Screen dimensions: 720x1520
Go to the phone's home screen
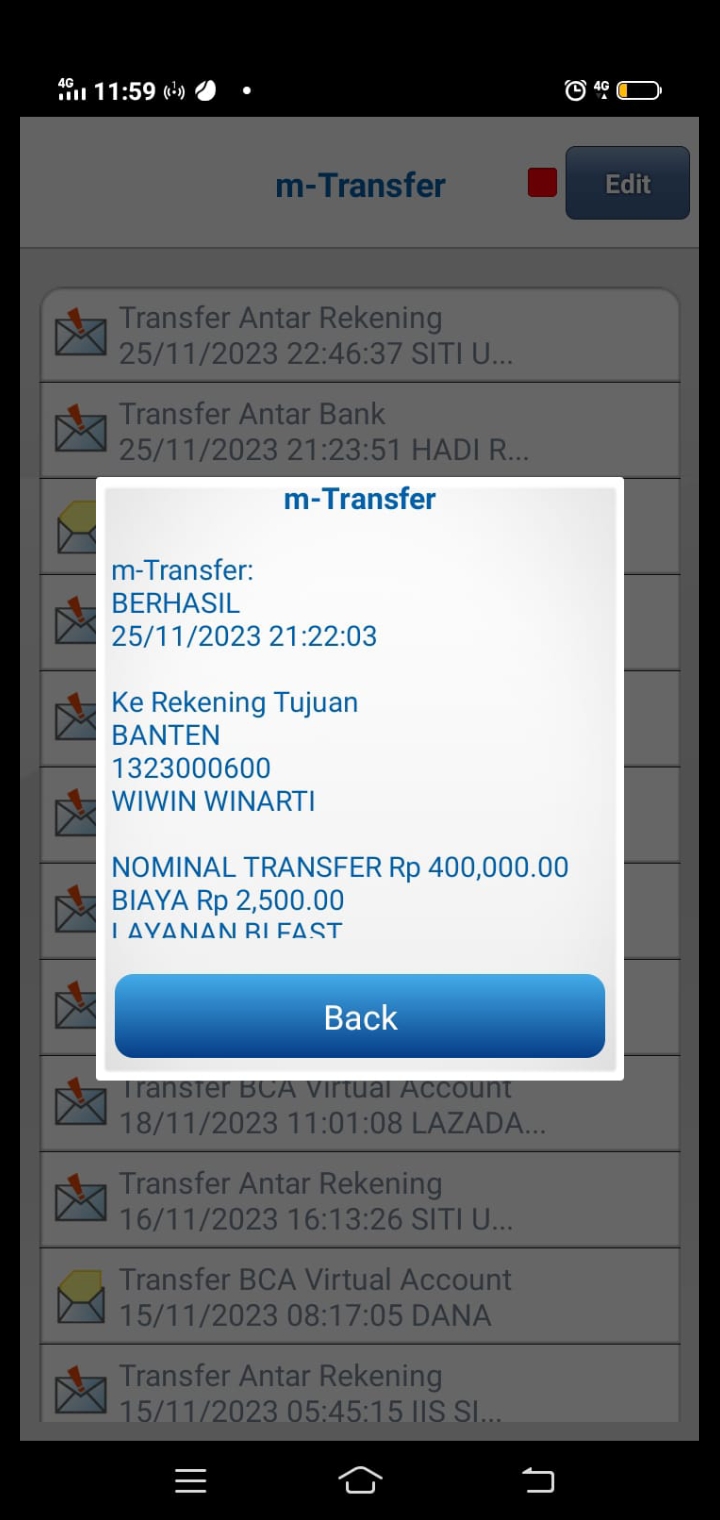360,1480
